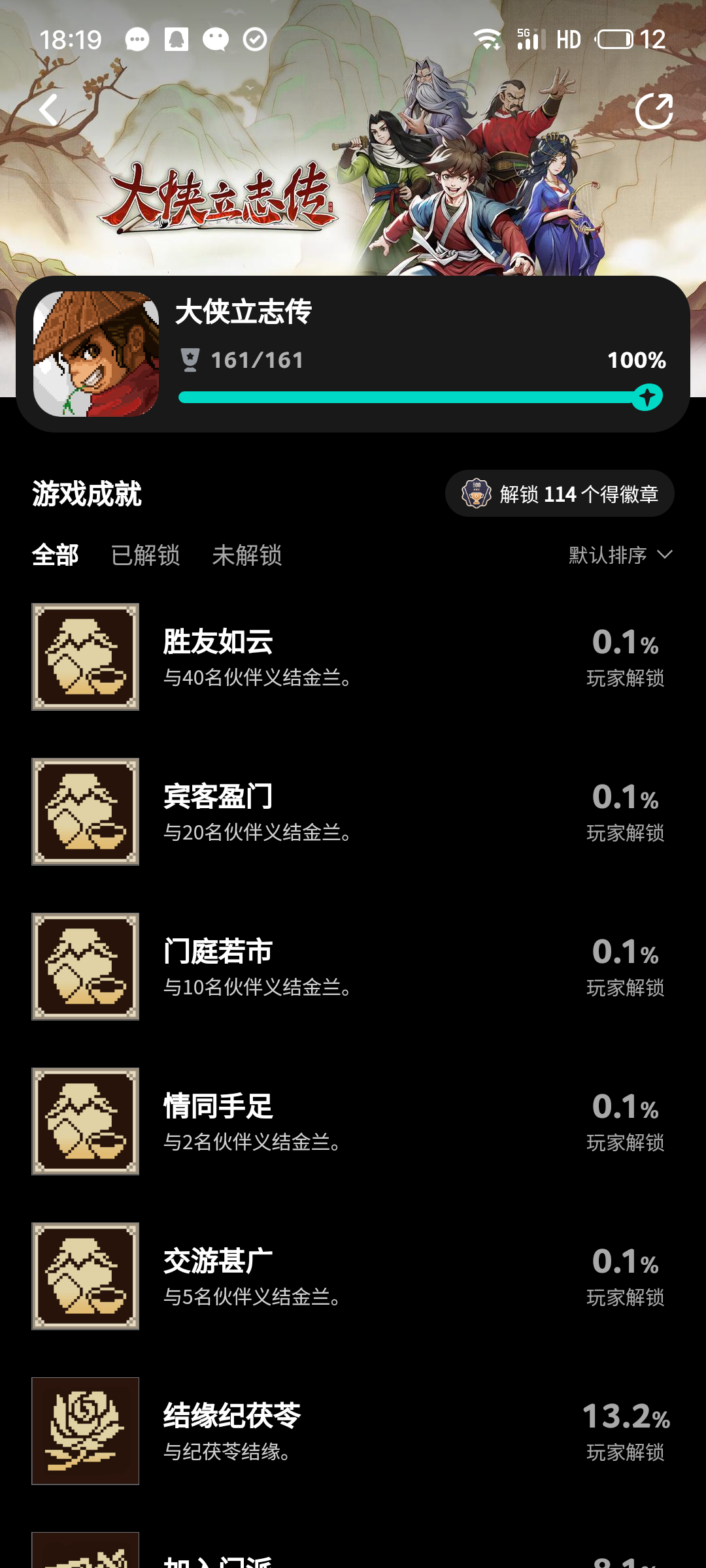Image resolution: width=706 pixels, height=1568 pixels.
Task: Tap the rose icon for 结缘纪茯苓
Action: pyautogui.click(x=86, y=1431)
